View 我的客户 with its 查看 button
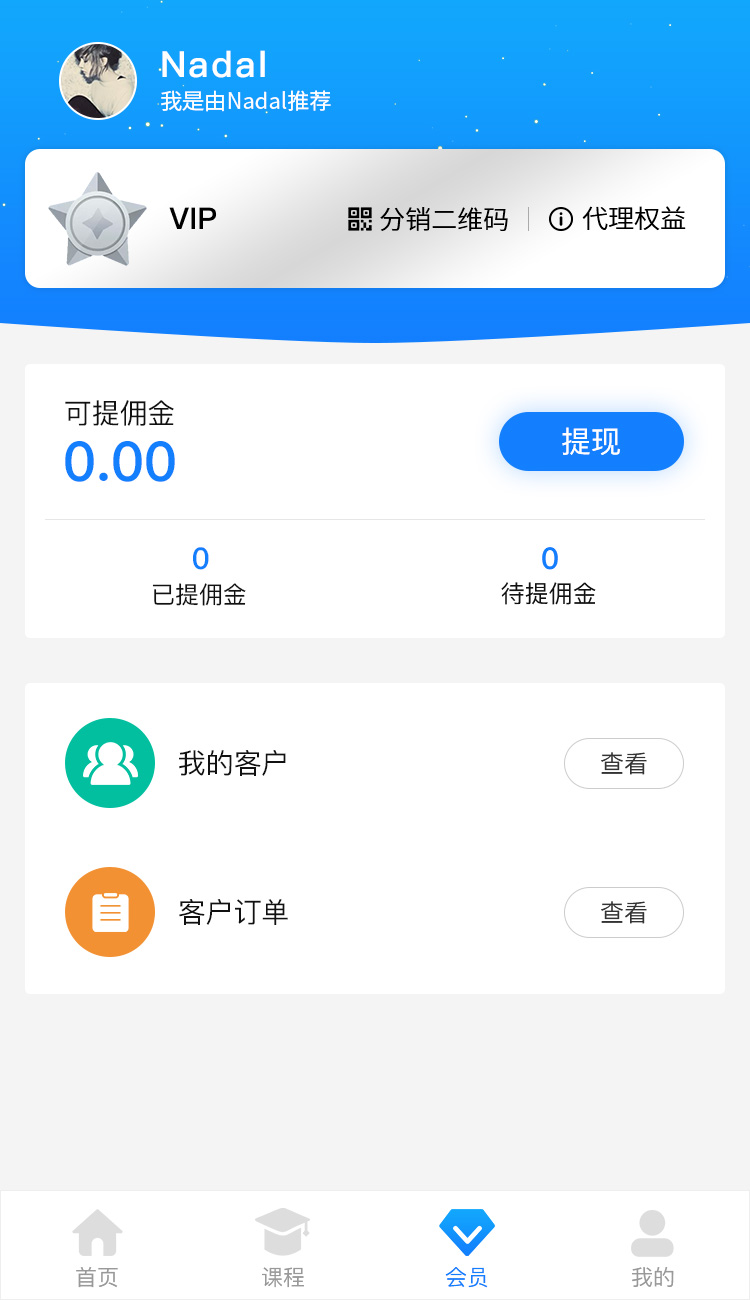 (623, 764)
